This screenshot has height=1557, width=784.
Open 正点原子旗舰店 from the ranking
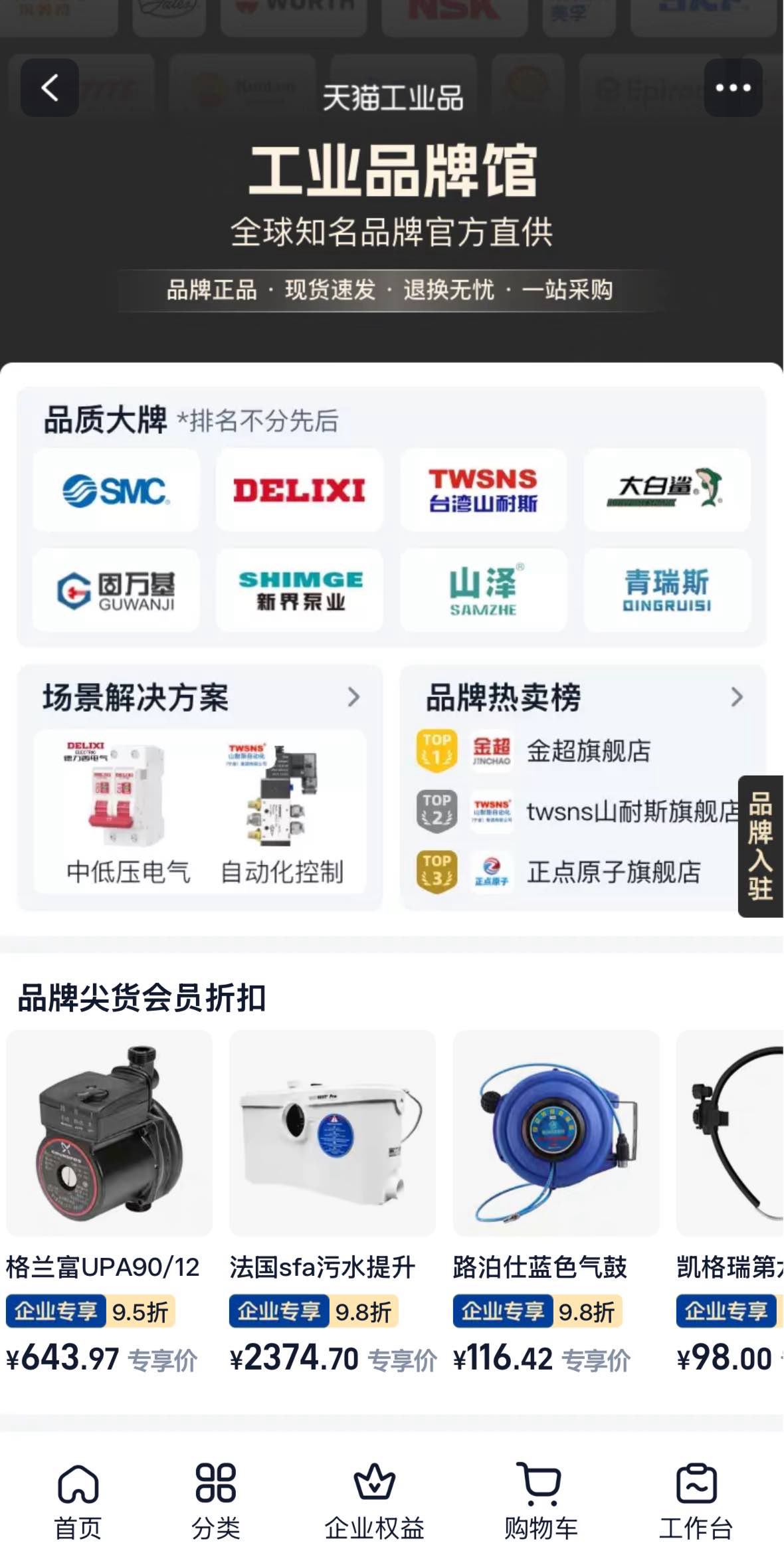coord(613,872)
